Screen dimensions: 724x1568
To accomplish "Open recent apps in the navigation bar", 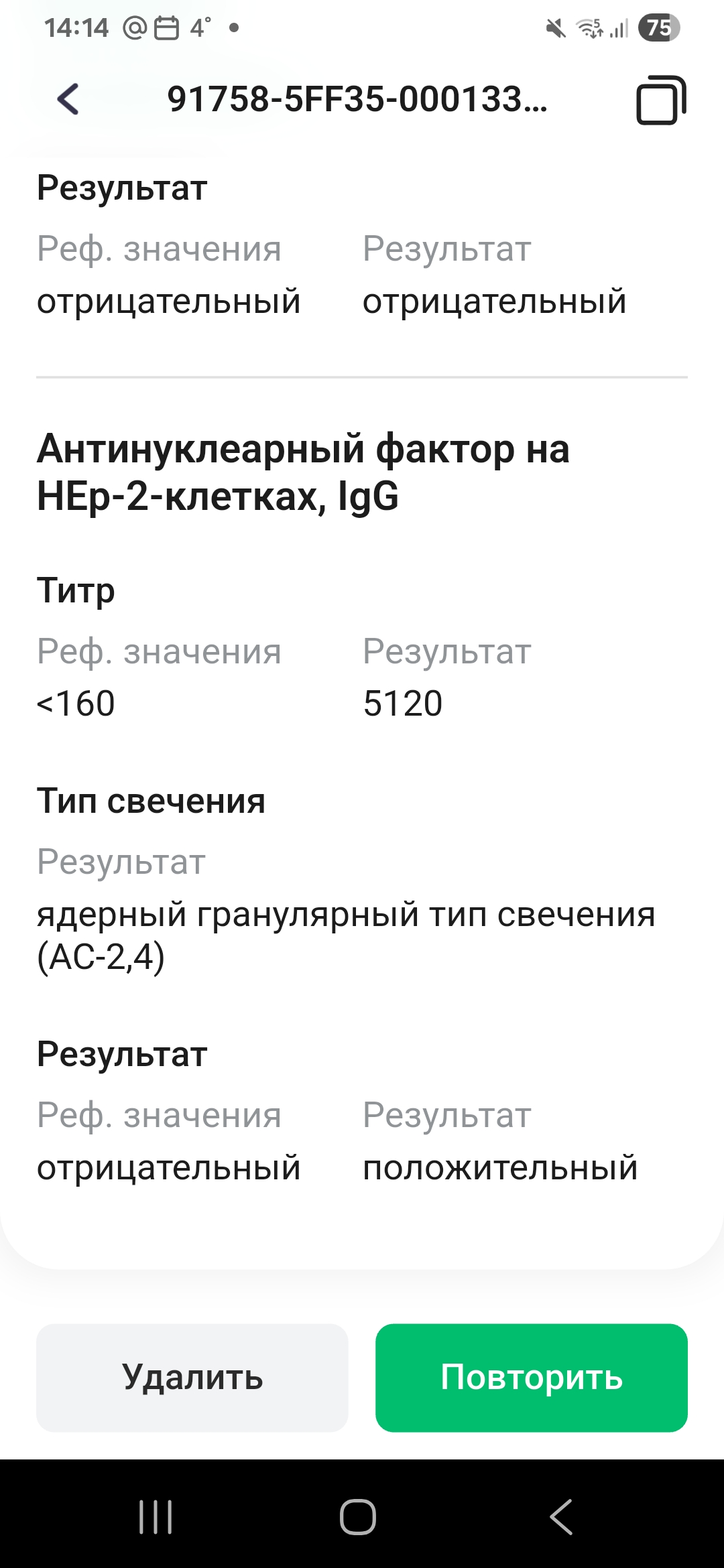I will click(x=156, y=1517).
